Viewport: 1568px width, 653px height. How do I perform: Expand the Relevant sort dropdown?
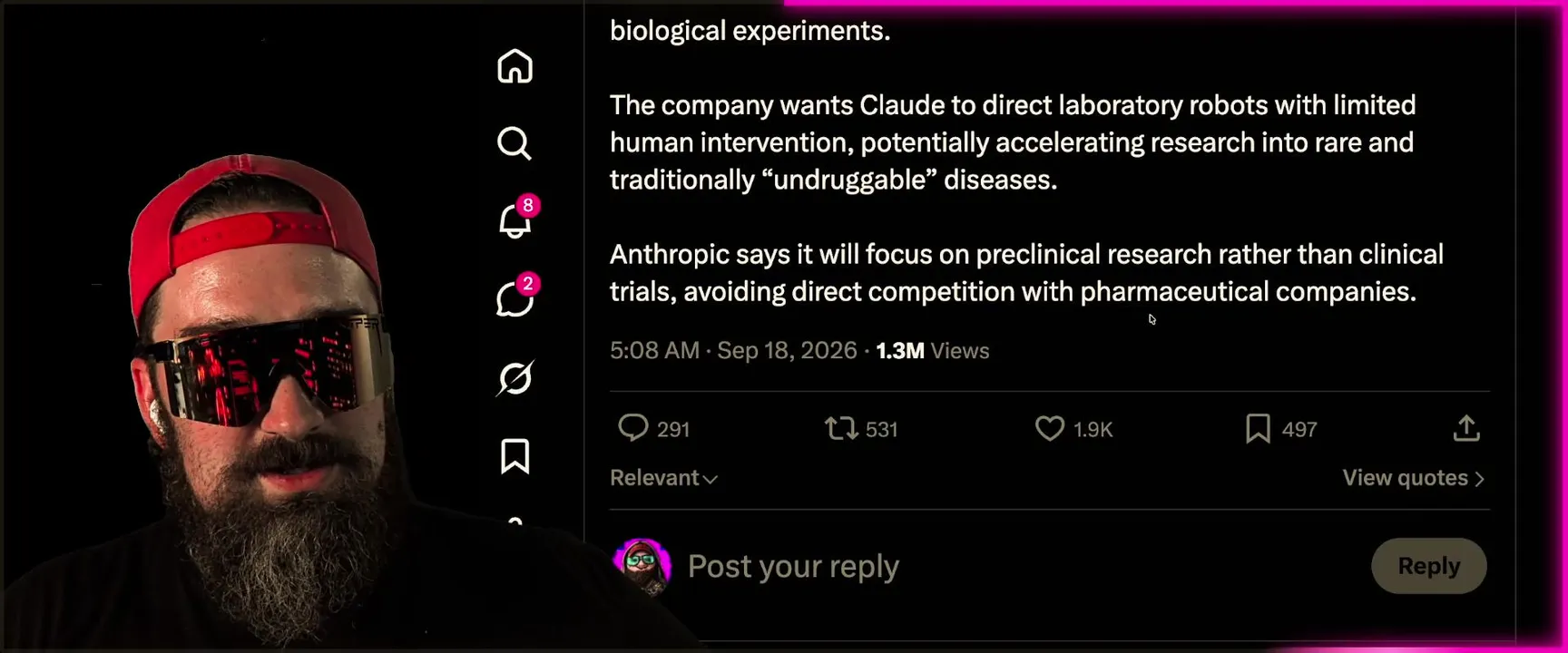click(663, 478)
